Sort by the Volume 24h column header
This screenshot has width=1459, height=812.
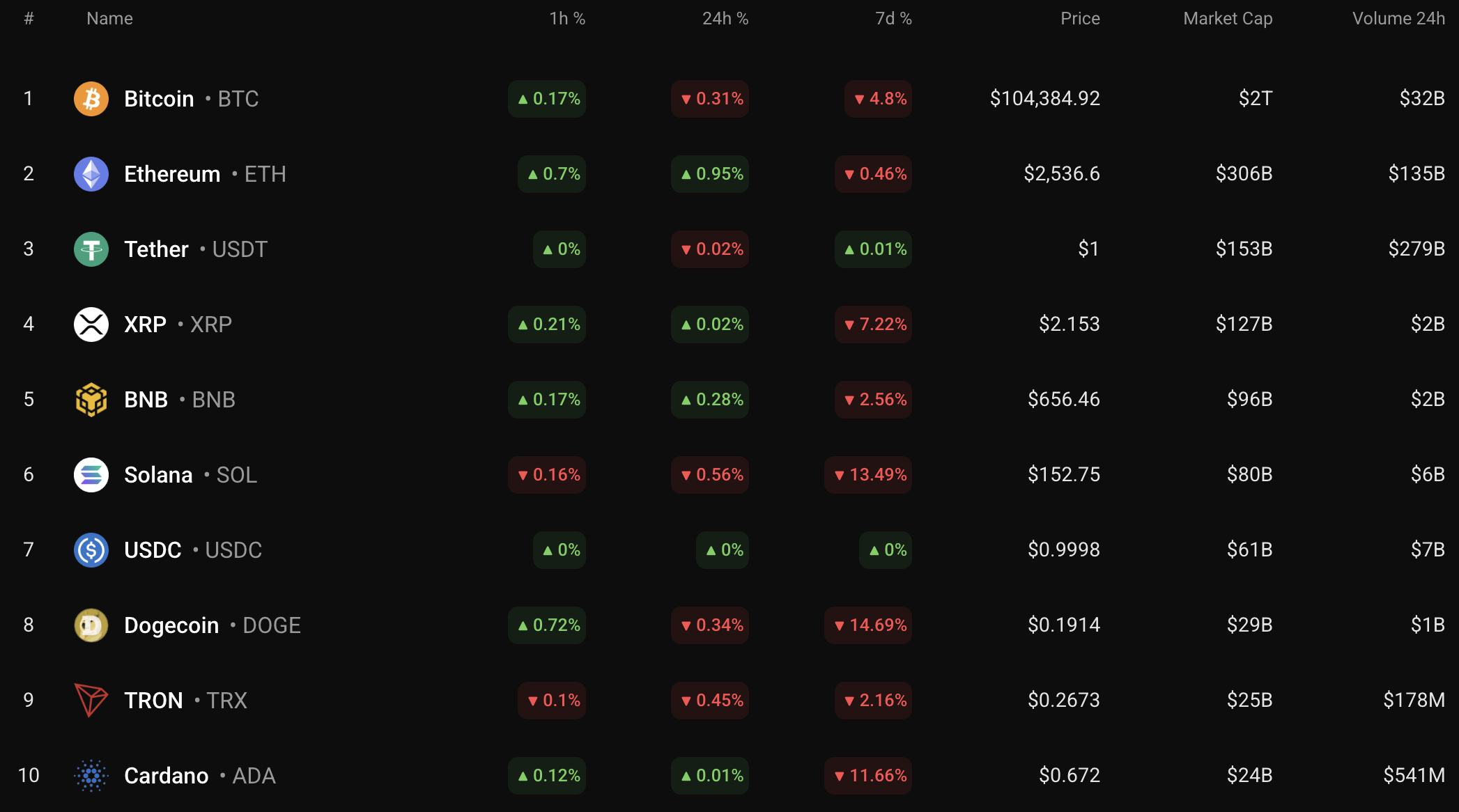(x=1398, y=19)
